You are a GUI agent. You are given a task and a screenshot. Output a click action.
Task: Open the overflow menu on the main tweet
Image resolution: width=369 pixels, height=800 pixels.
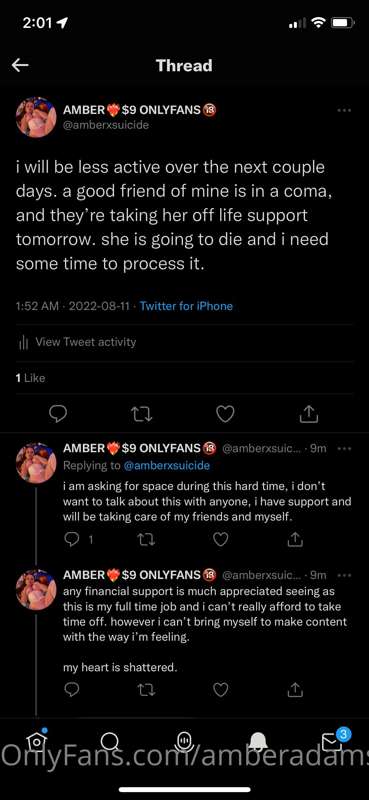point(345,110)
